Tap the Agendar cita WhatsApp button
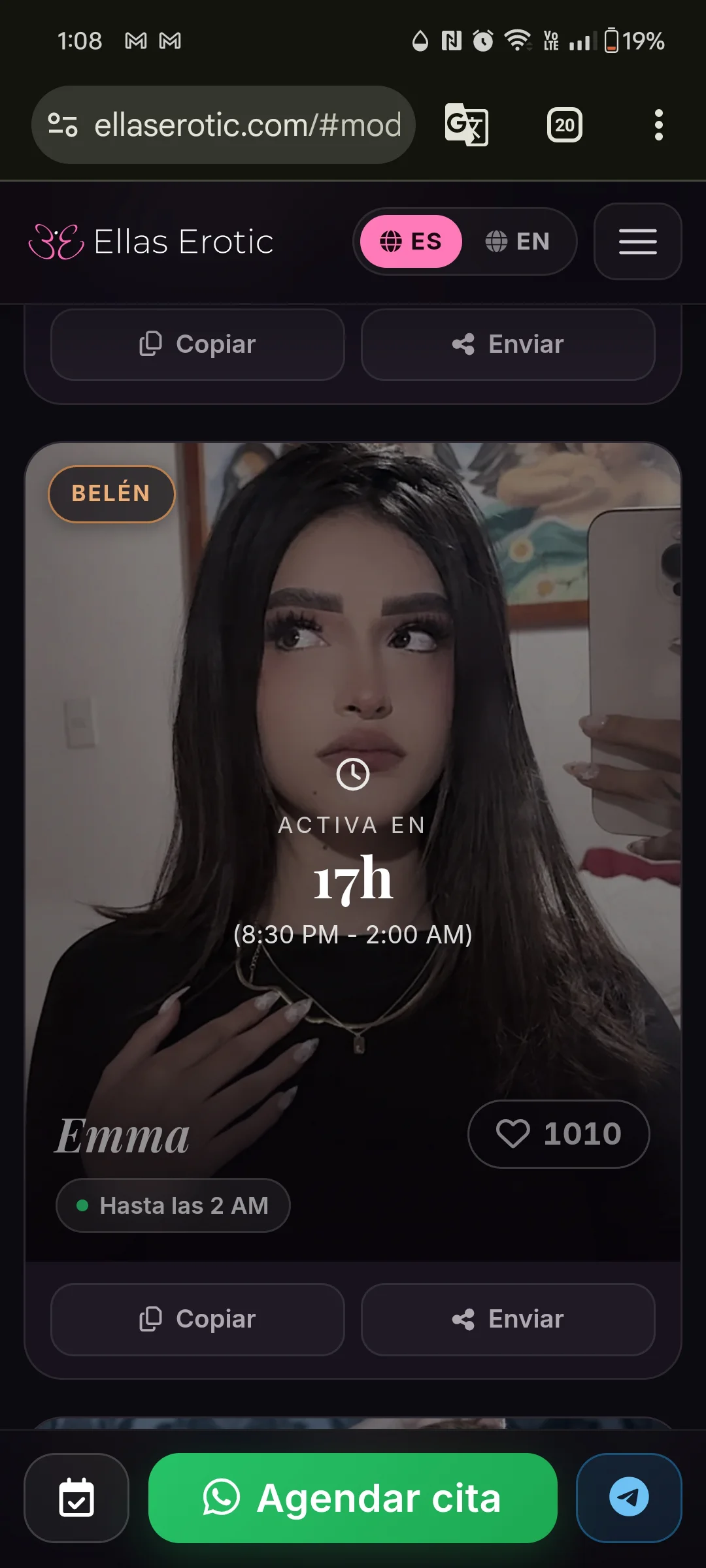 tap(353, 1498)
